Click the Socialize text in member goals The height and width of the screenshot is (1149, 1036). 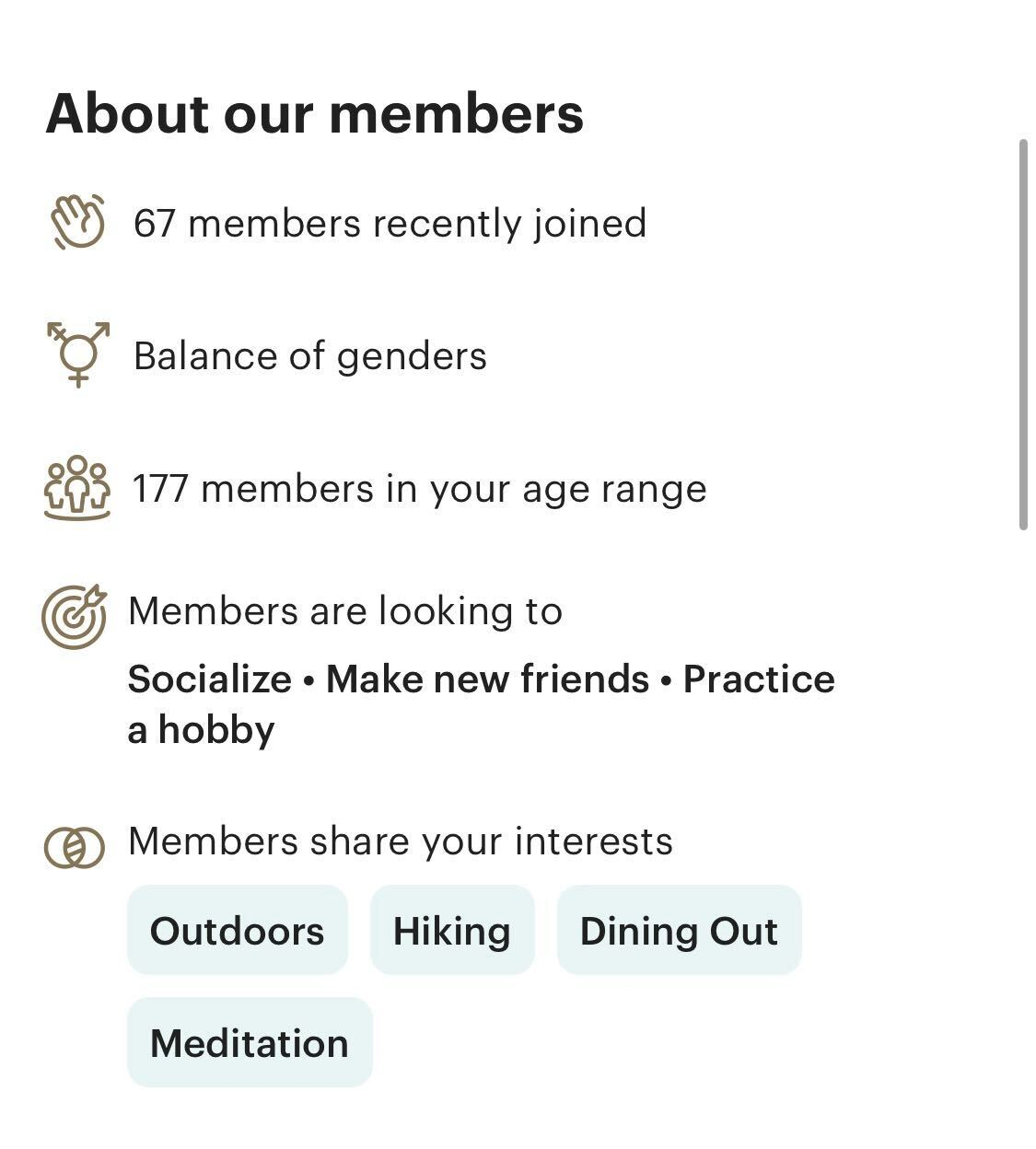(211, 679)
